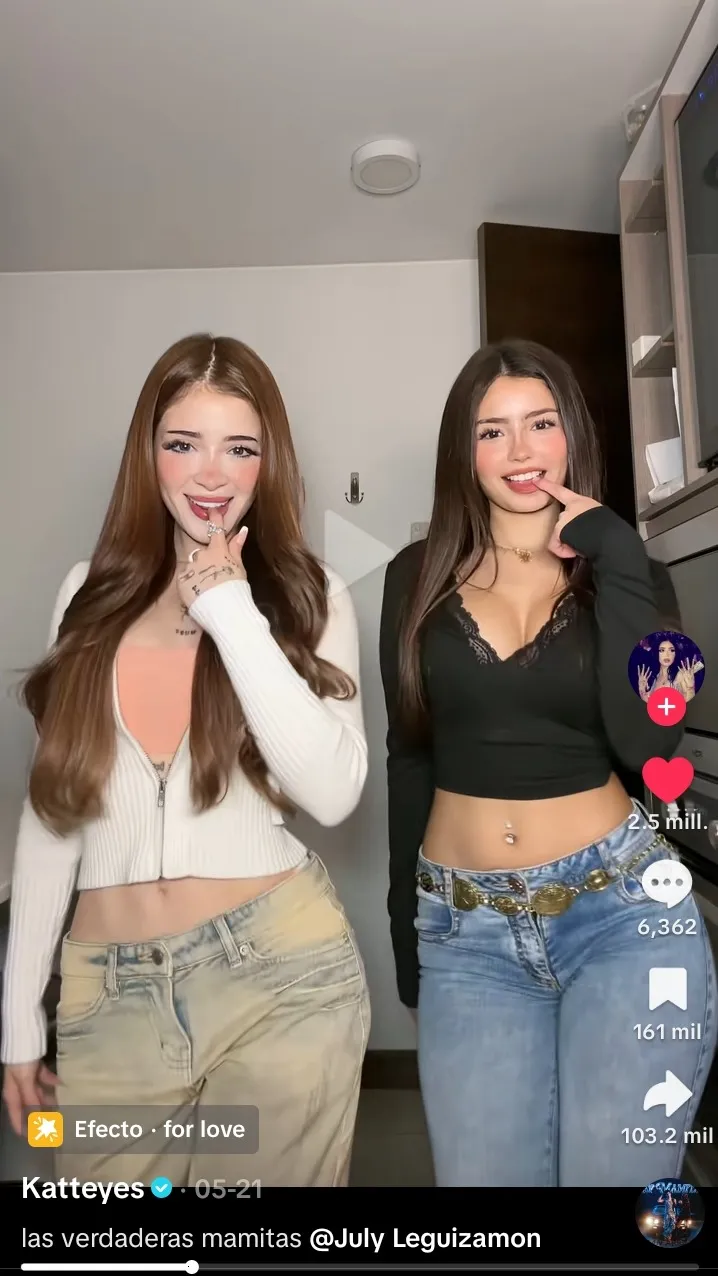The width and height of the screenshot is (718, 1276).
Task: Like this video with the heart
Action: (667, 780)
